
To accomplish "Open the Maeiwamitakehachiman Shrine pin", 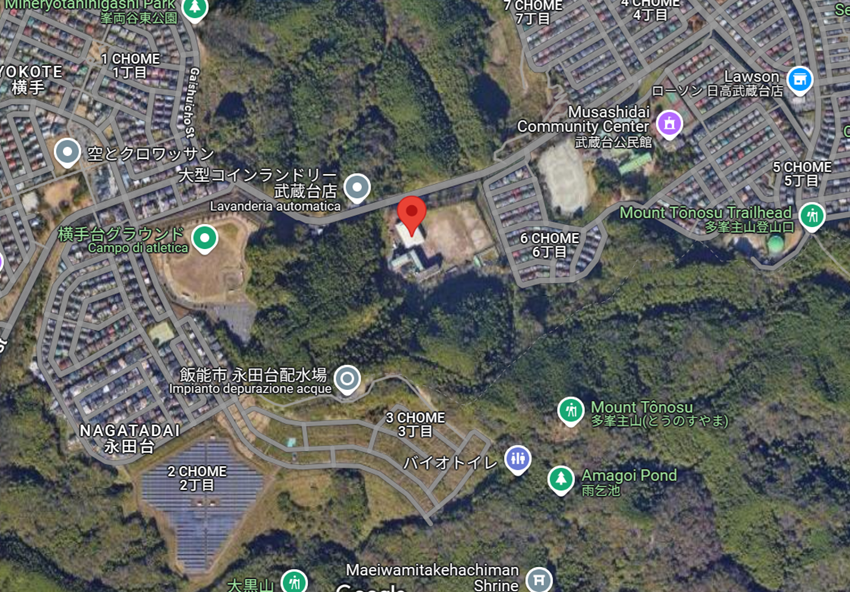I will click(539, 578).
